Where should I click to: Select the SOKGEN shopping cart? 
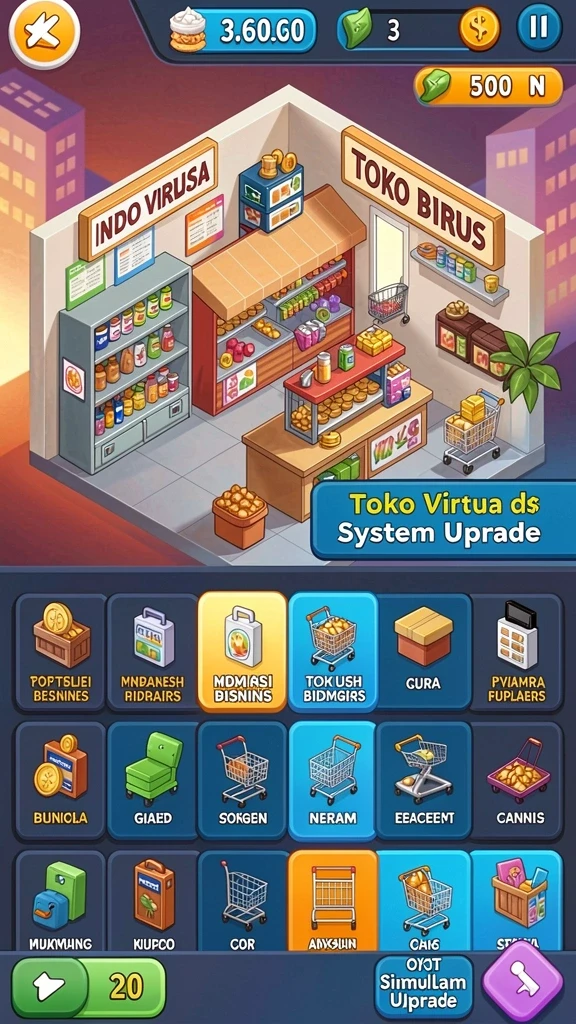click(242, 780)
